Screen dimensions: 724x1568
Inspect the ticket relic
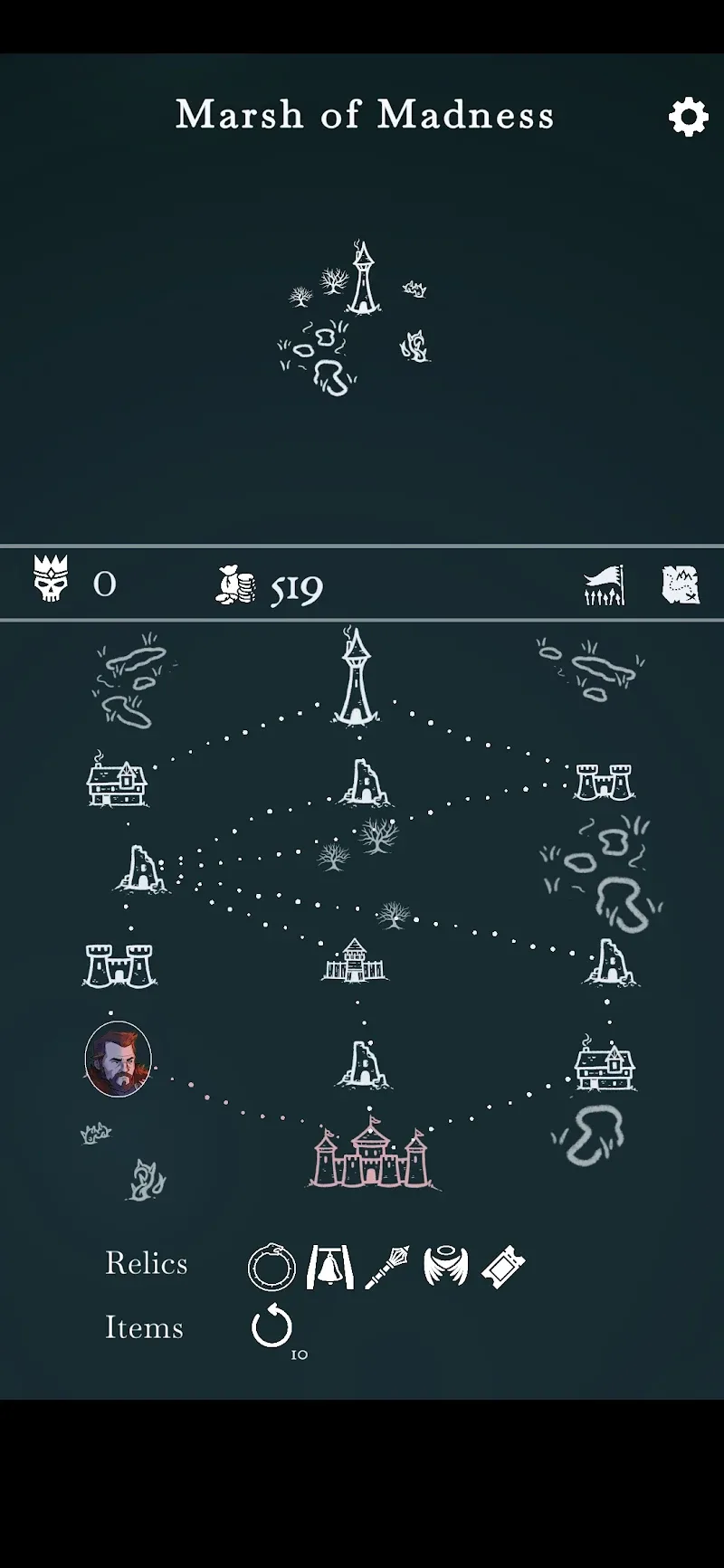point(503,1266)
